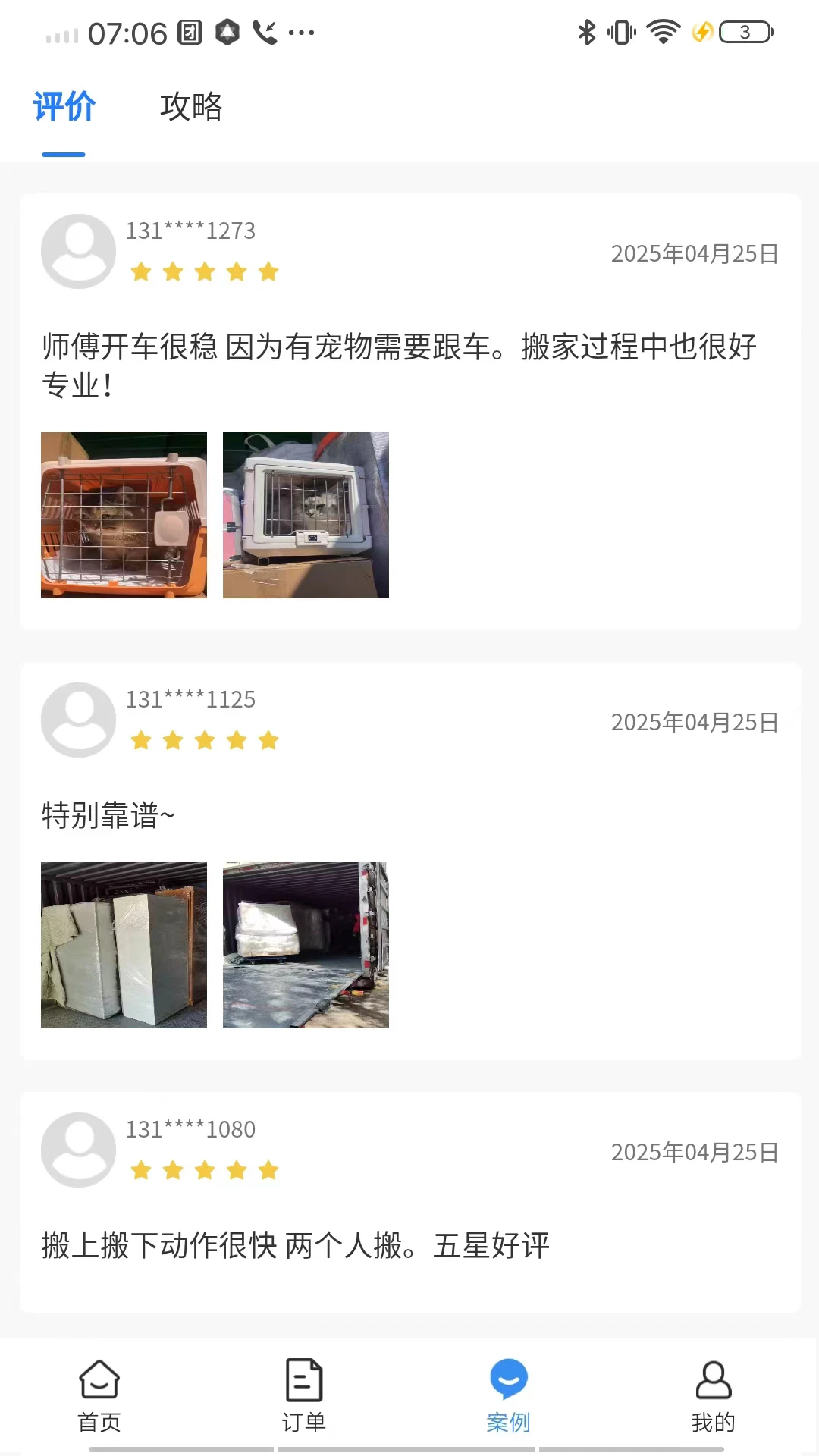Open the pet carrier photo with orange cage
The height and width of the screenshot is (1456, 819).
tap(124, 516)
